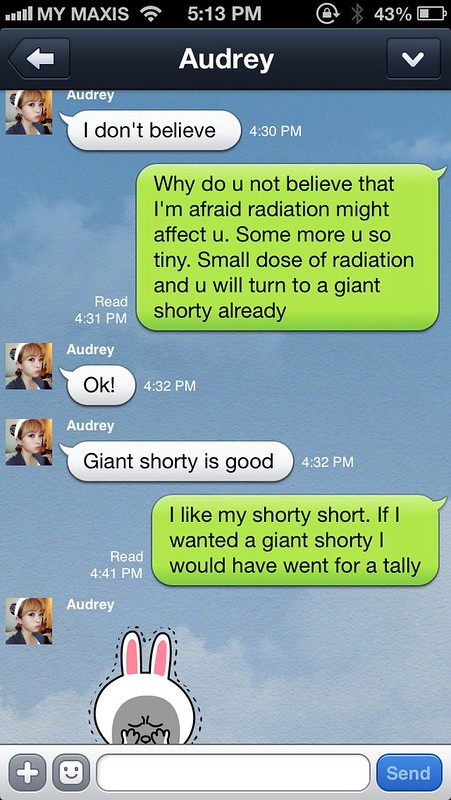Viewport: 451px width, 800px height.
Task: Tap the plus attachment button
Action: [x=28, y=772]
